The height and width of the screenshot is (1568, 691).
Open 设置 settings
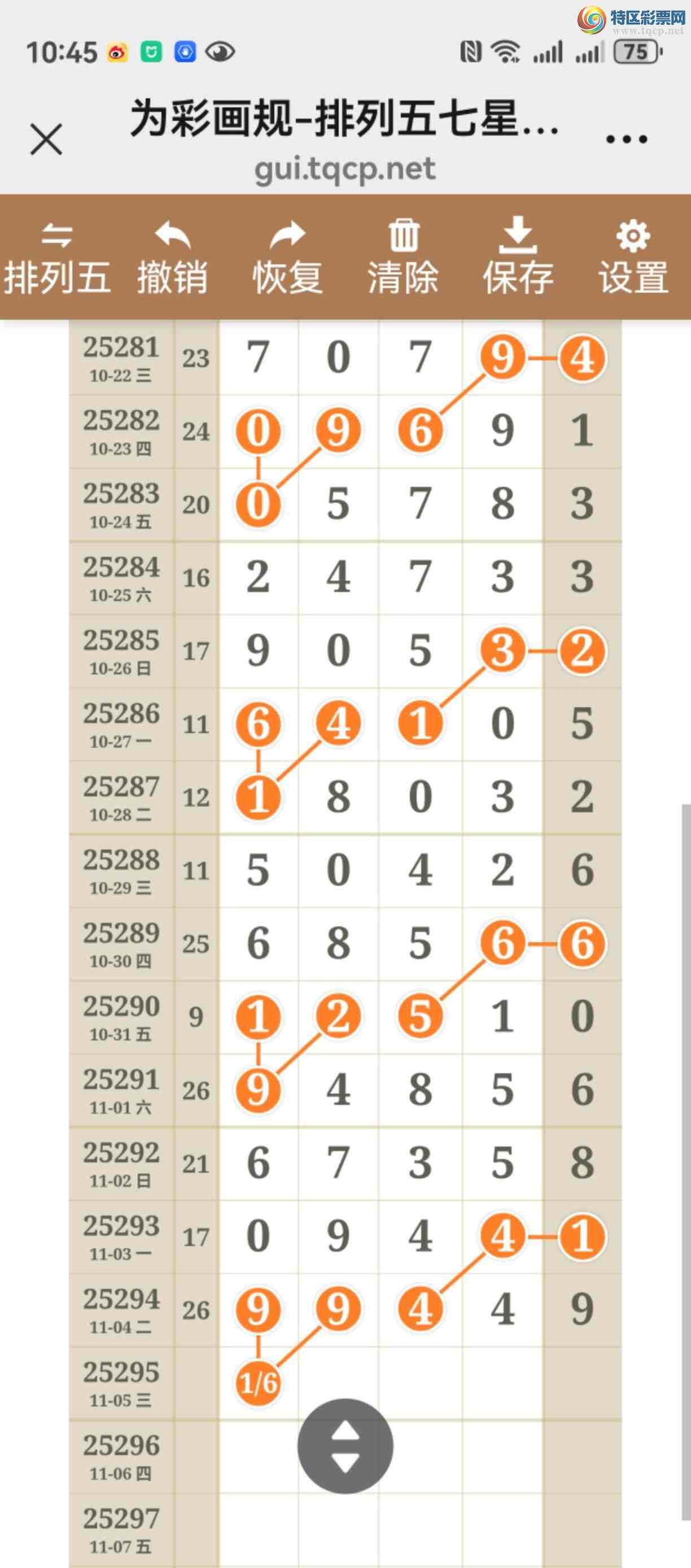633,258
